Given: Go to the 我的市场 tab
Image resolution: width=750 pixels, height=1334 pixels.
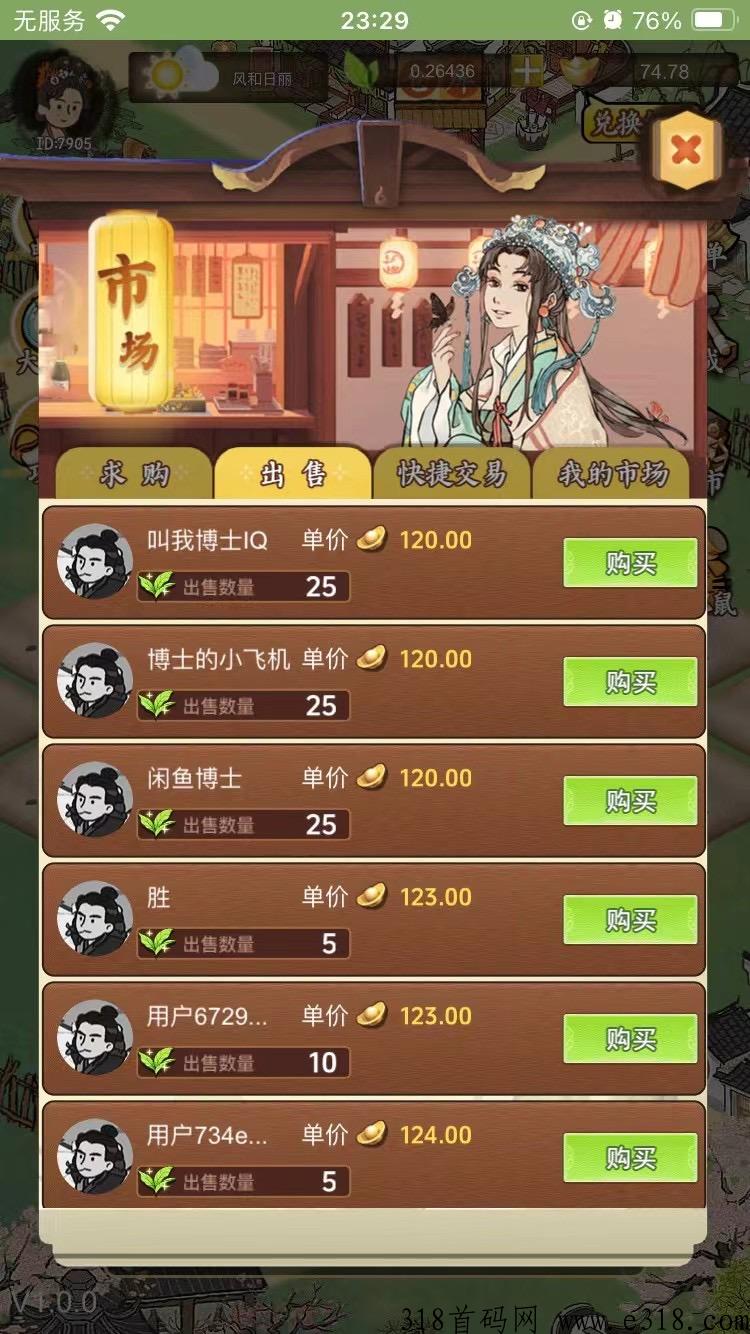Looking at the screenshot, I should [612, 473].
